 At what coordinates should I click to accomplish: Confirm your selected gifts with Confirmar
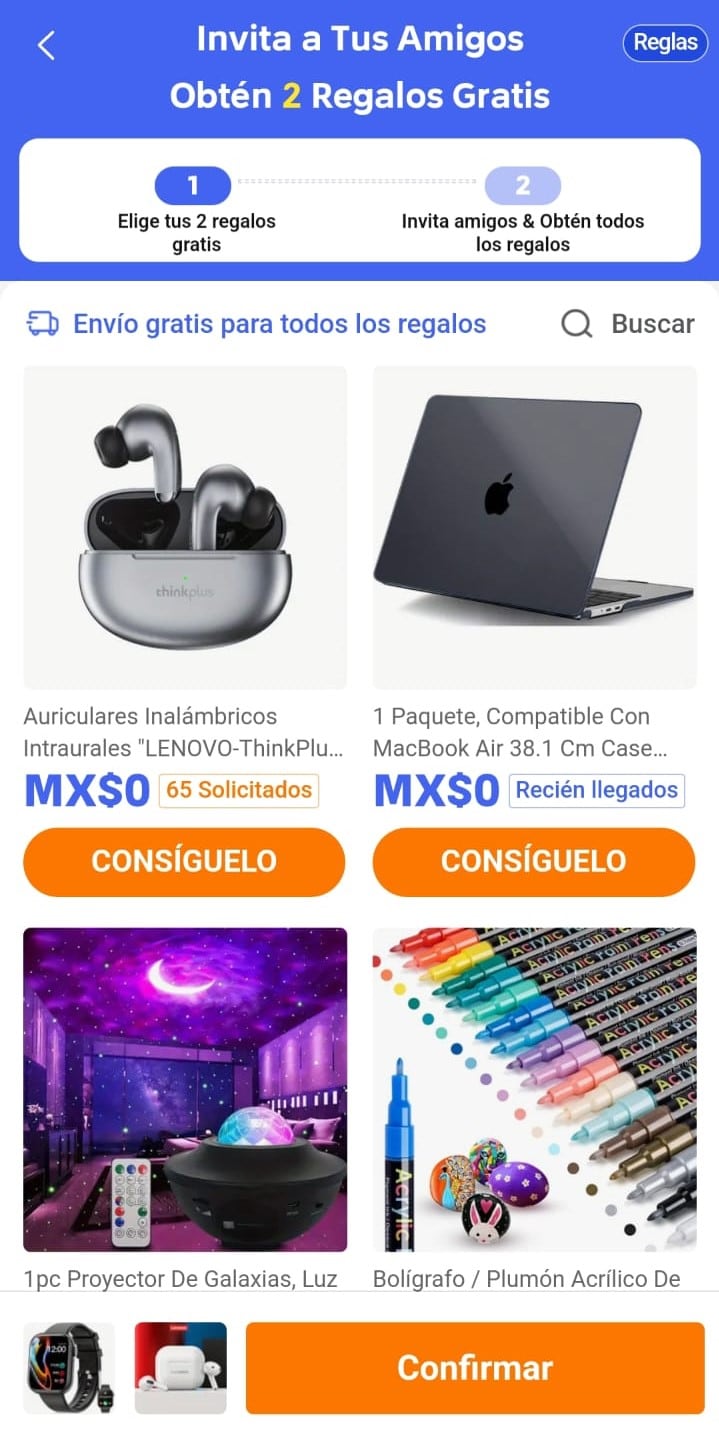point(475,1368)
